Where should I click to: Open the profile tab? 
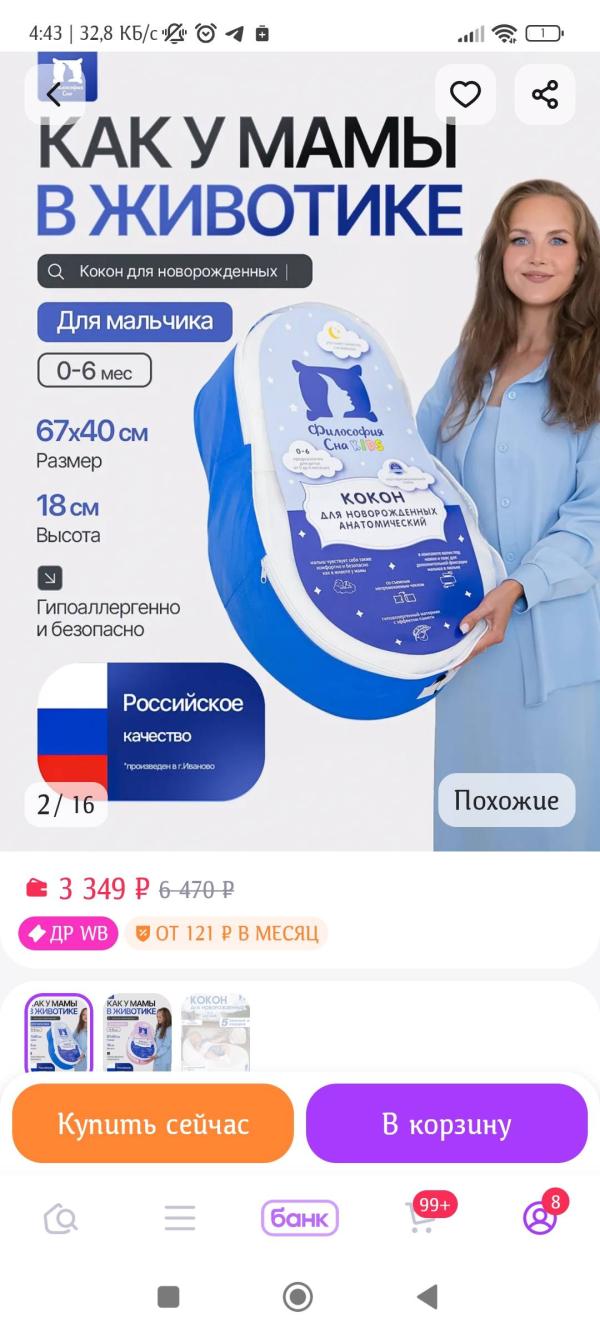(x=540, y=1216)
